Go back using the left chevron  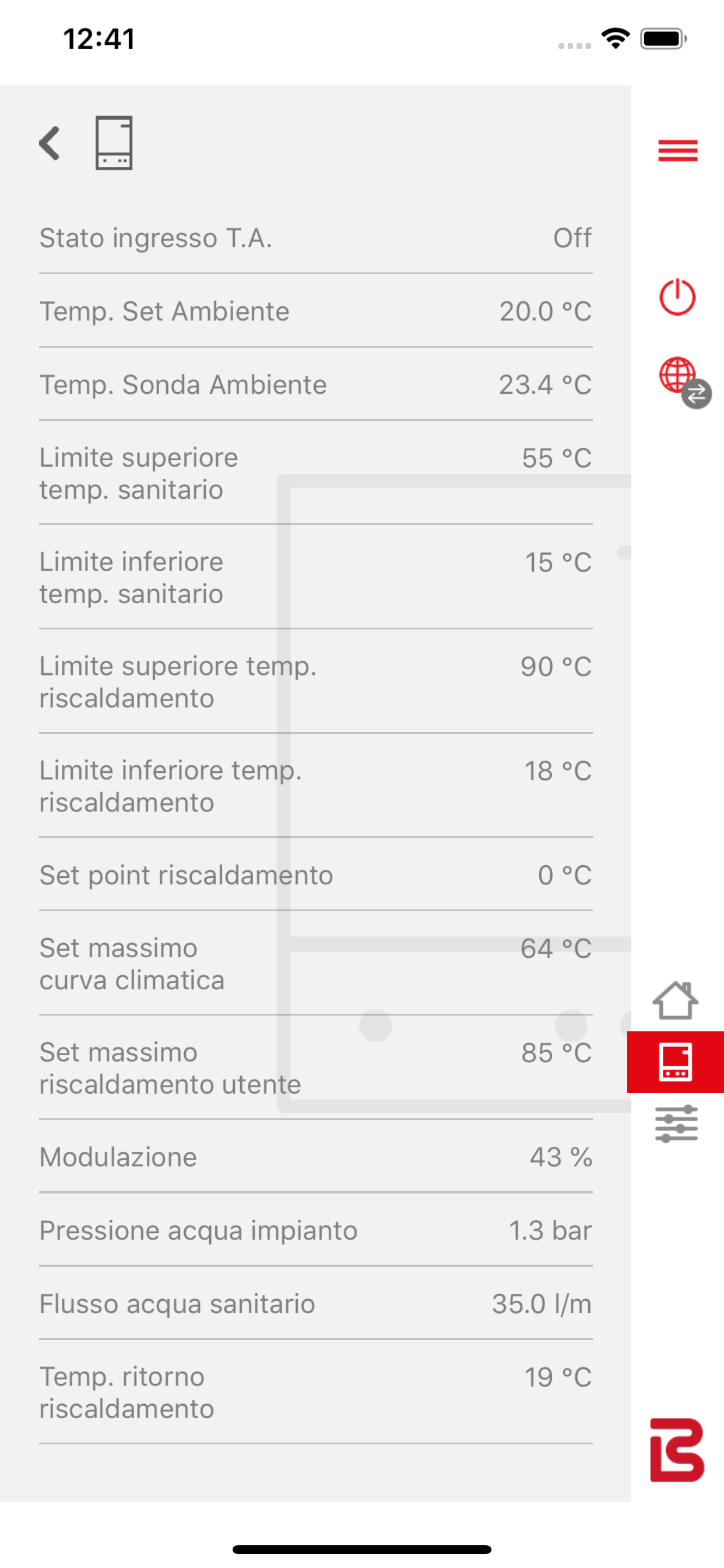pyautogui.click(x=50, y=143)
